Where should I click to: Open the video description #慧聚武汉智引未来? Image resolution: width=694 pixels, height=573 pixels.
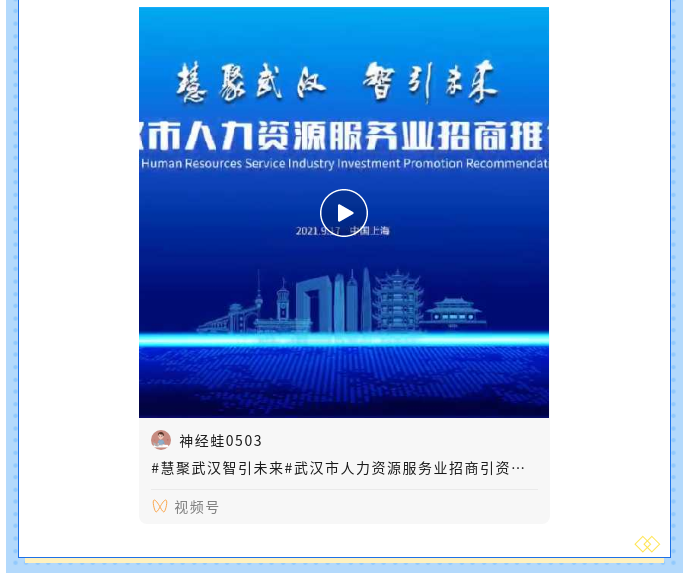(338, 468)
